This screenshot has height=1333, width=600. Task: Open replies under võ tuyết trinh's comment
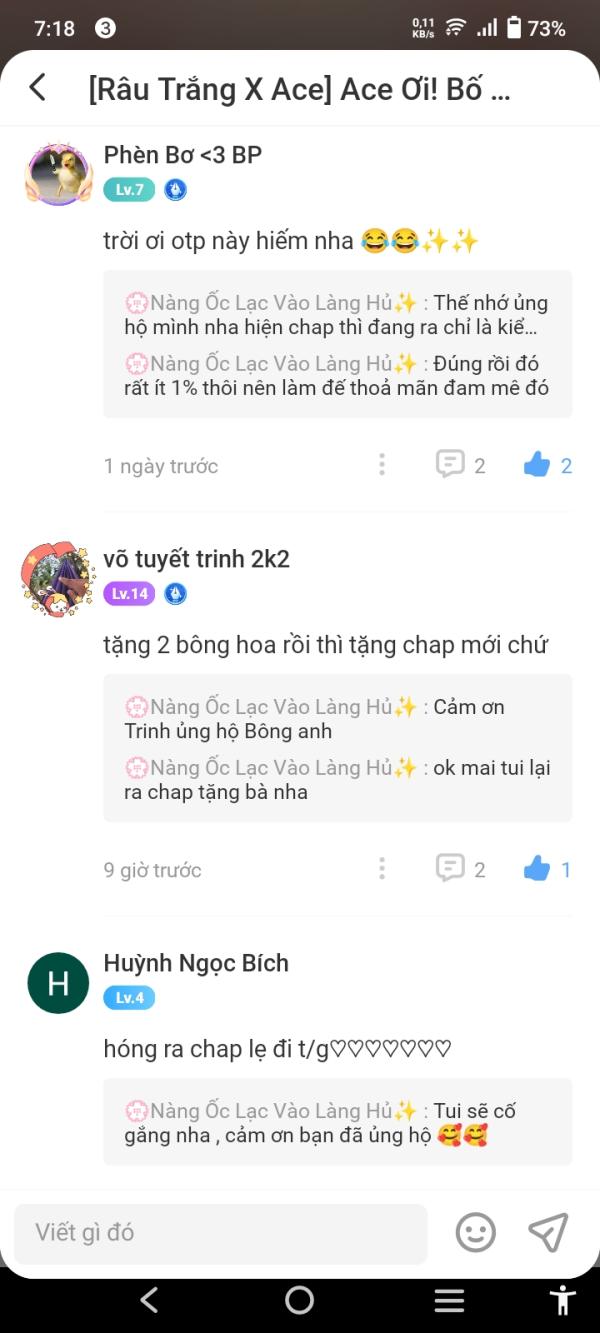(338, 748)
